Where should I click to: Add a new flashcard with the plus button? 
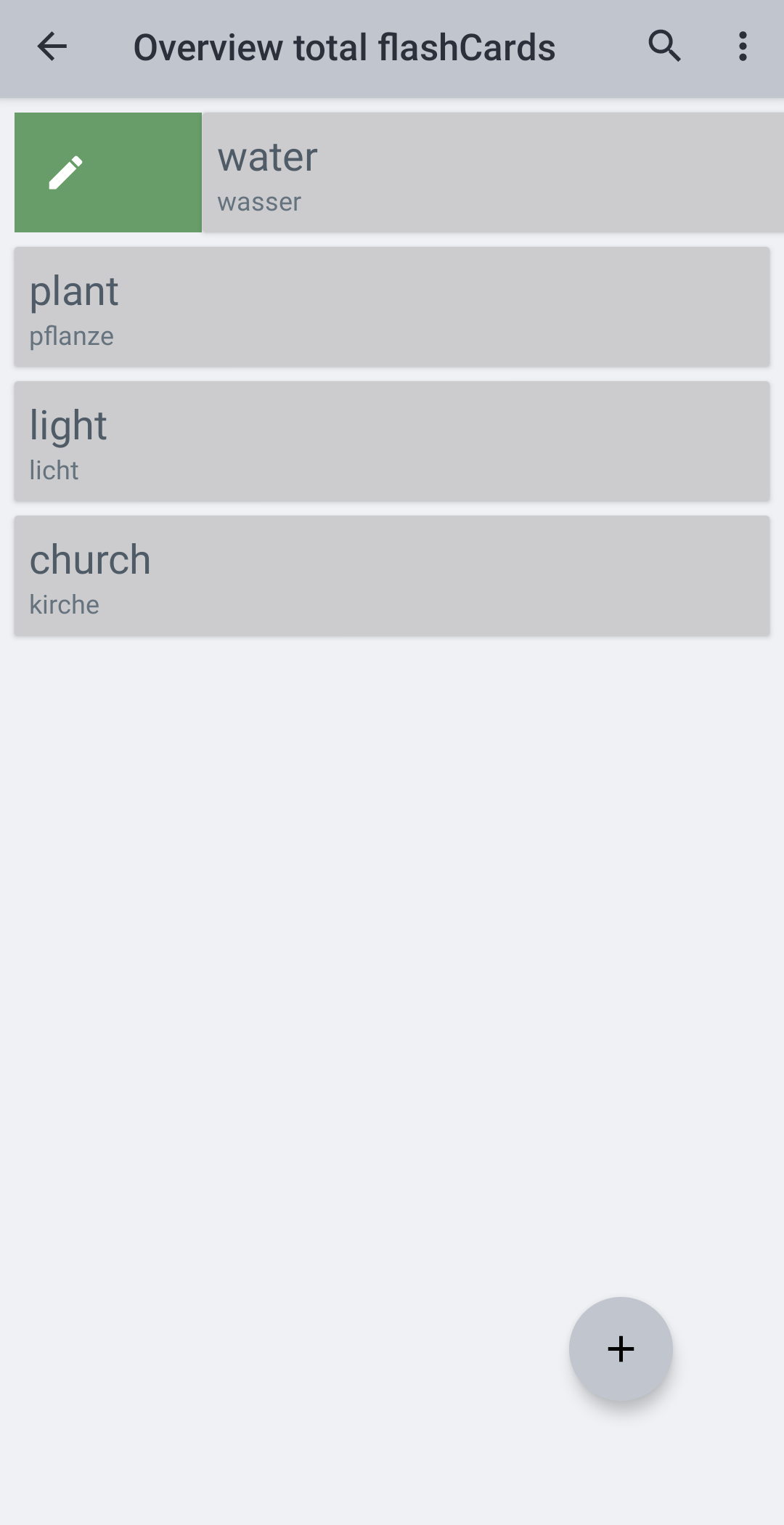(x=621, y=1349)
